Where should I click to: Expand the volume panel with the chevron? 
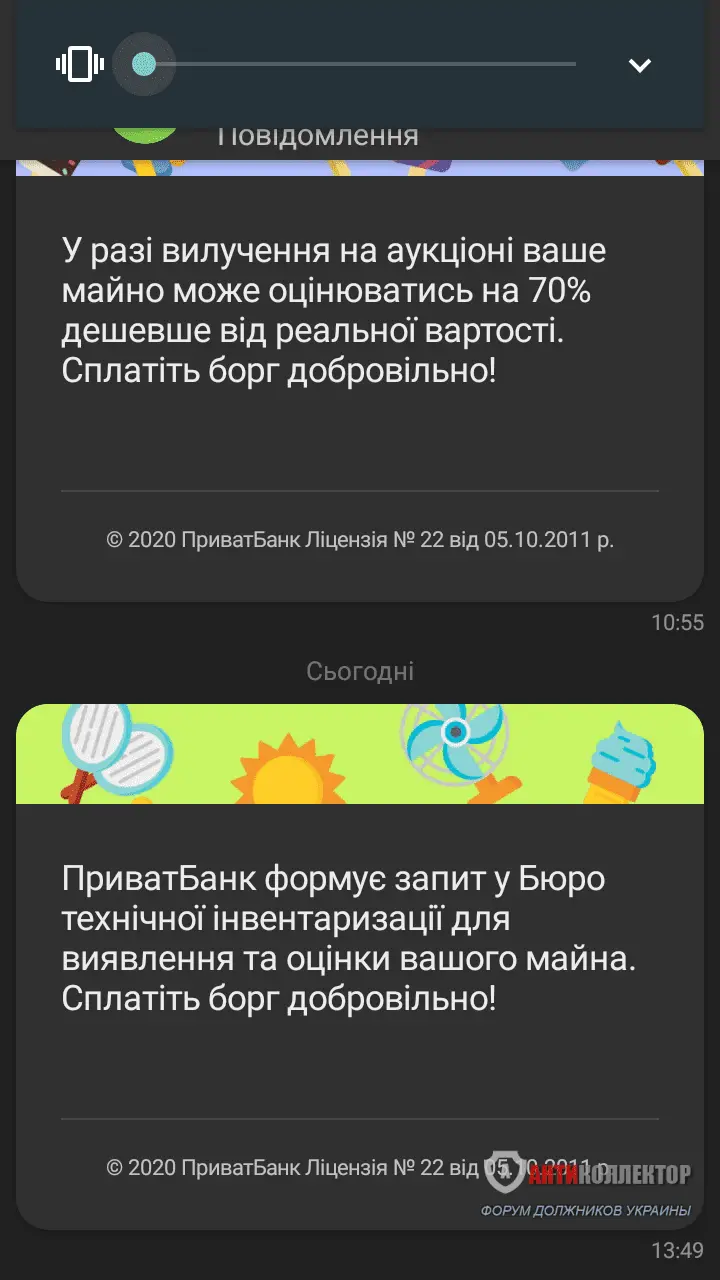tap(639, 66)
